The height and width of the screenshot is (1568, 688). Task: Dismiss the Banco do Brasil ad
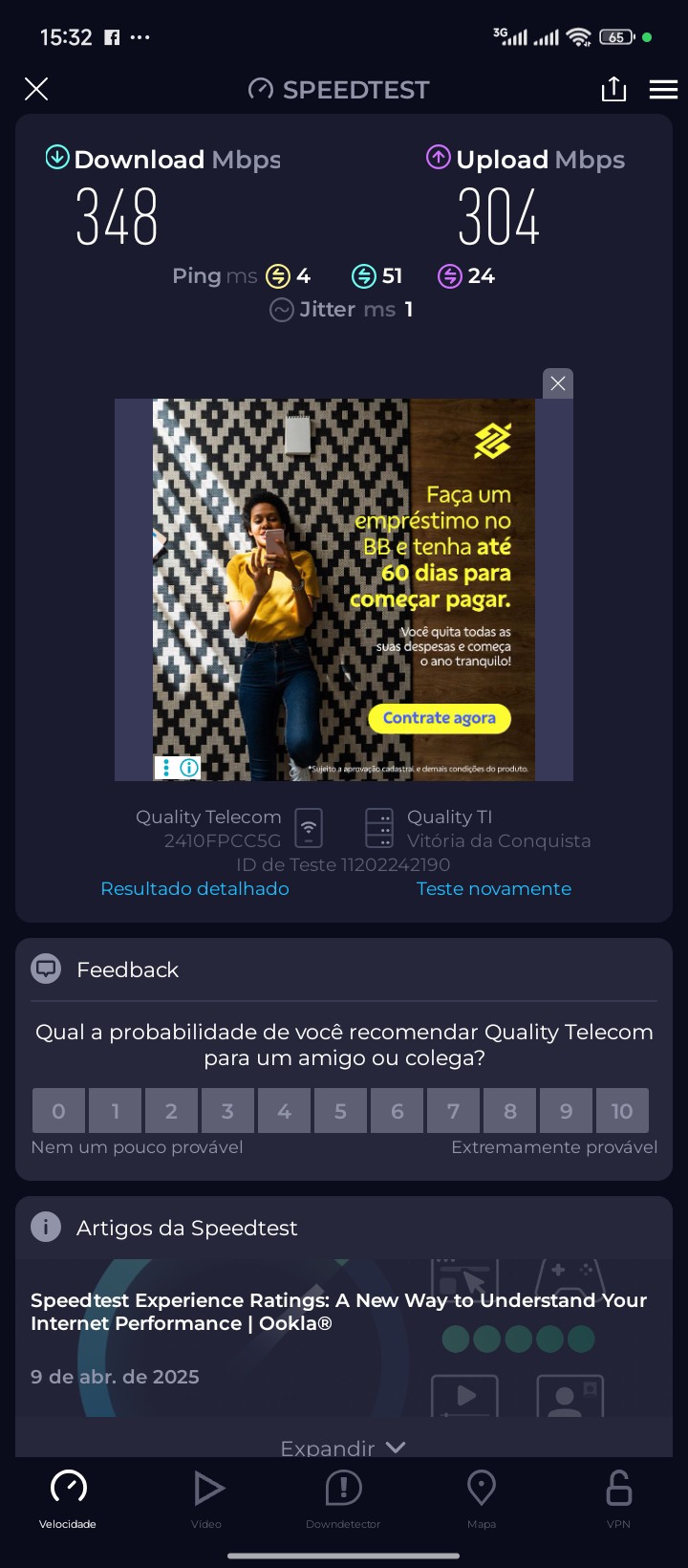[558, 383]
